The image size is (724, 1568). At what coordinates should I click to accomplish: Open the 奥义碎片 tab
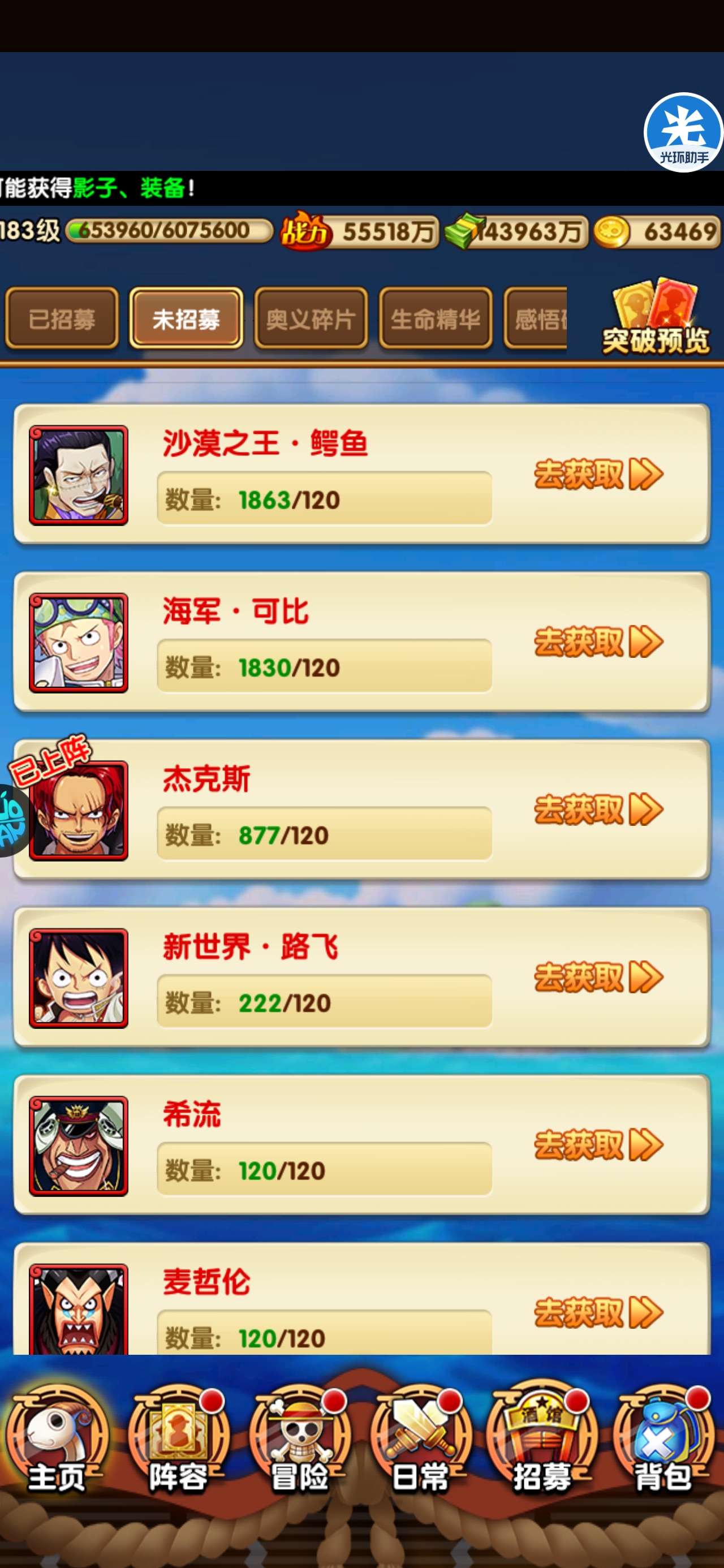click(x=311, y=319)
